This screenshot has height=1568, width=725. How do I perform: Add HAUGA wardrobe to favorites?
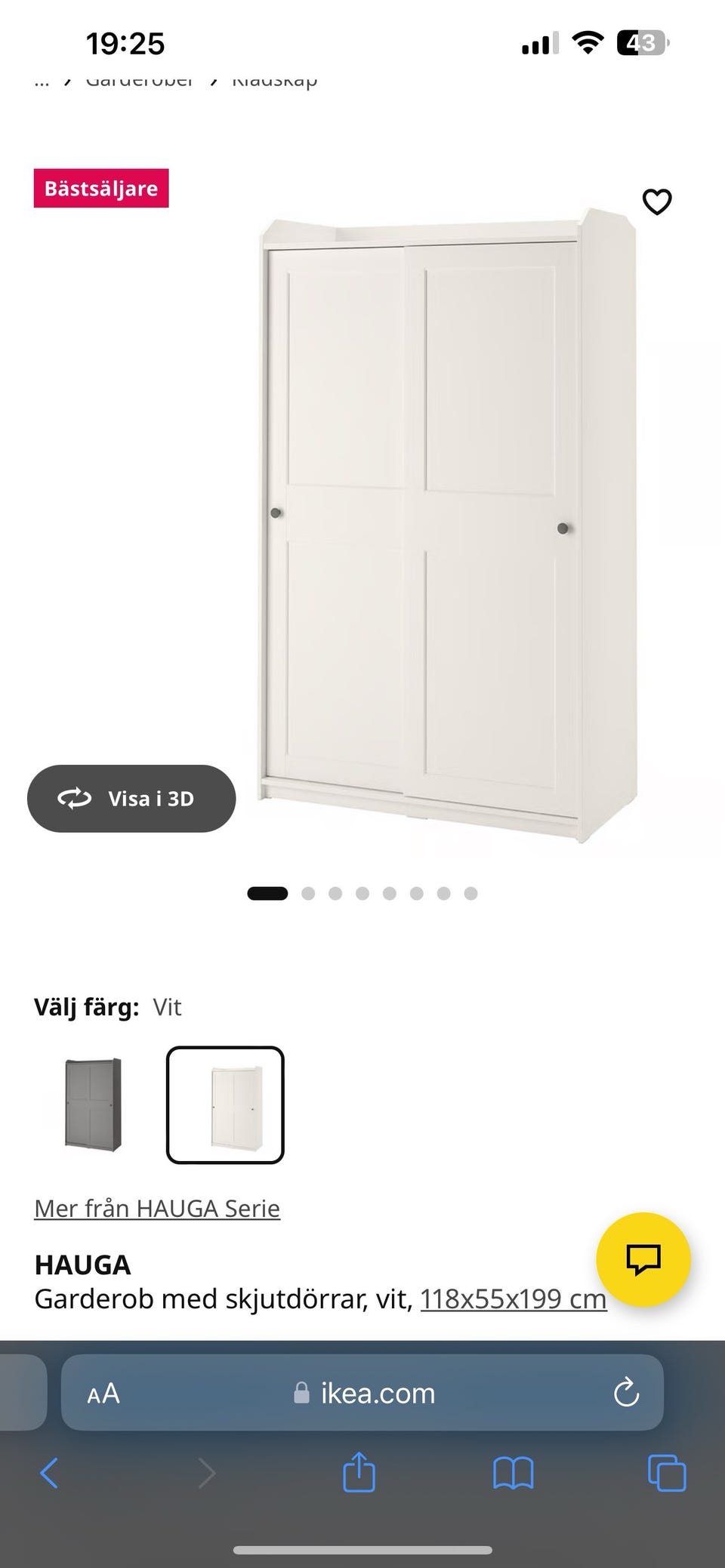tap(656, 202)
